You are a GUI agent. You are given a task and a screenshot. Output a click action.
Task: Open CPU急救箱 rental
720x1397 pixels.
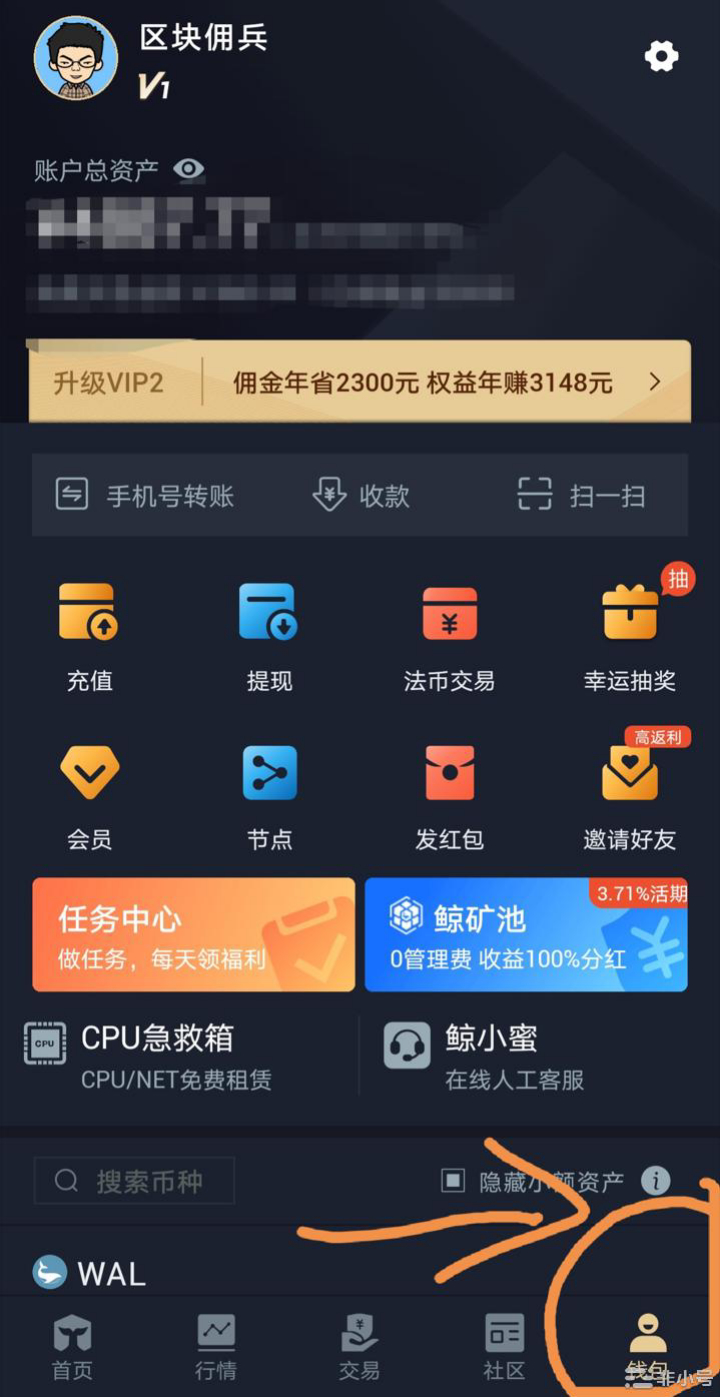tap(150, 1055)
